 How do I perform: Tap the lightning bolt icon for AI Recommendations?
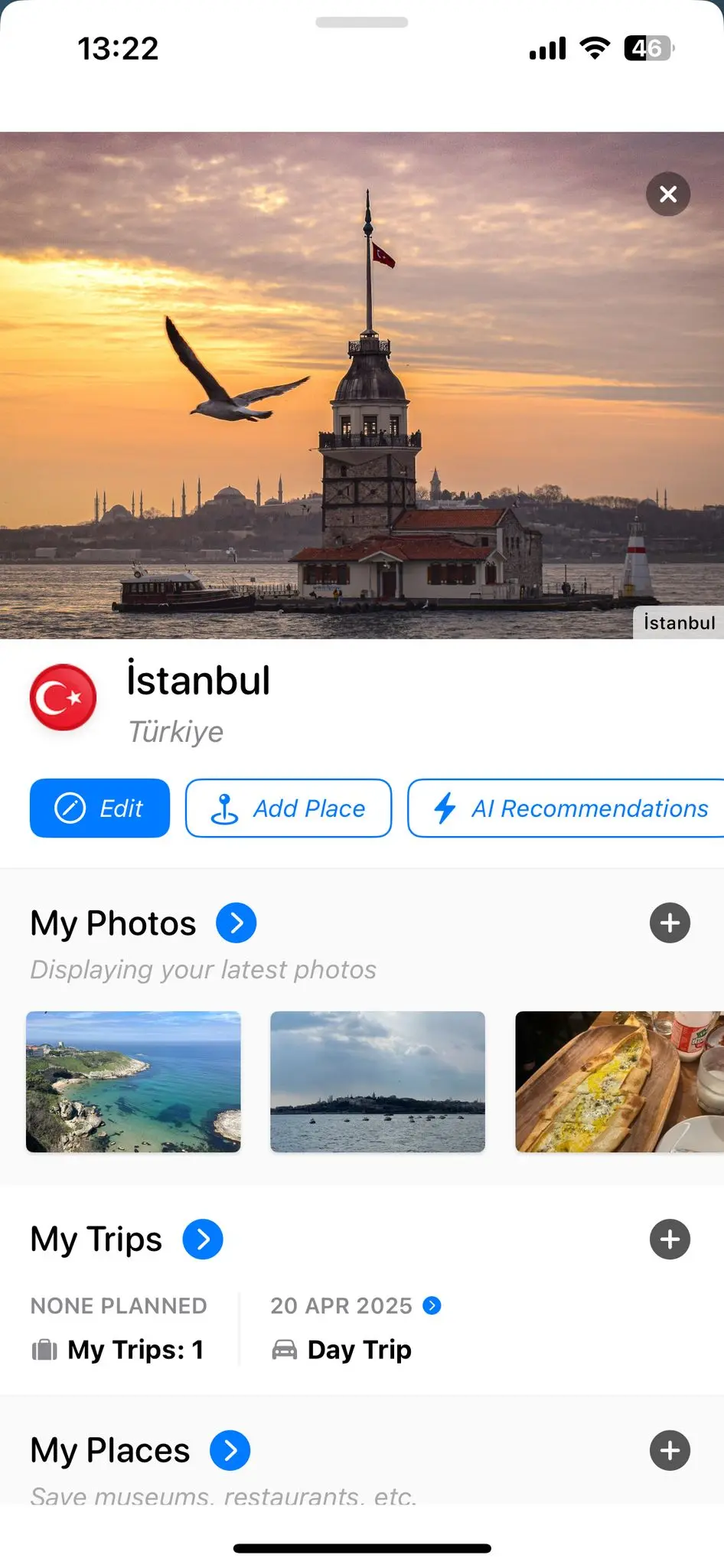[446, 808]
